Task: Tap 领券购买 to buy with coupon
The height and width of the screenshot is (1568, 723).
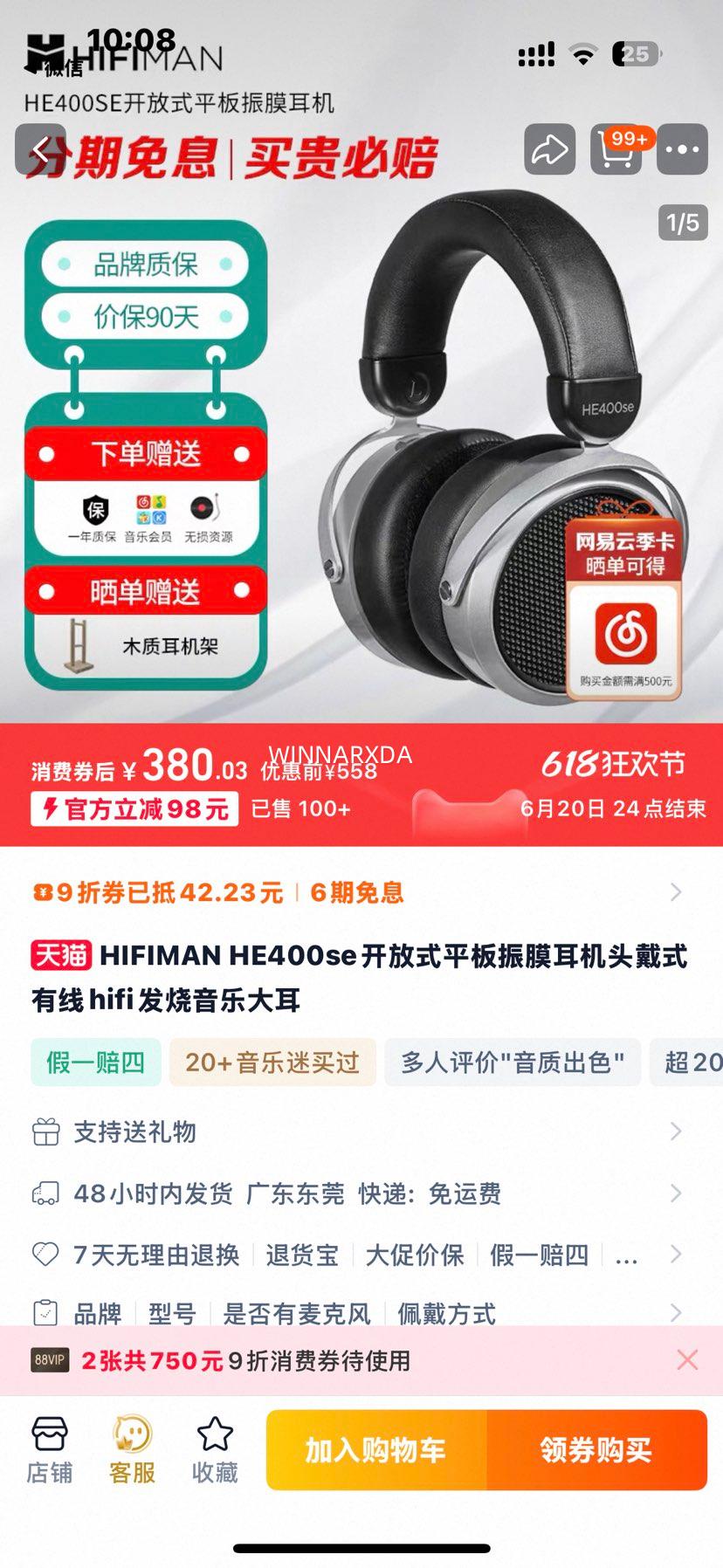Action: (x=596, y=1450)
